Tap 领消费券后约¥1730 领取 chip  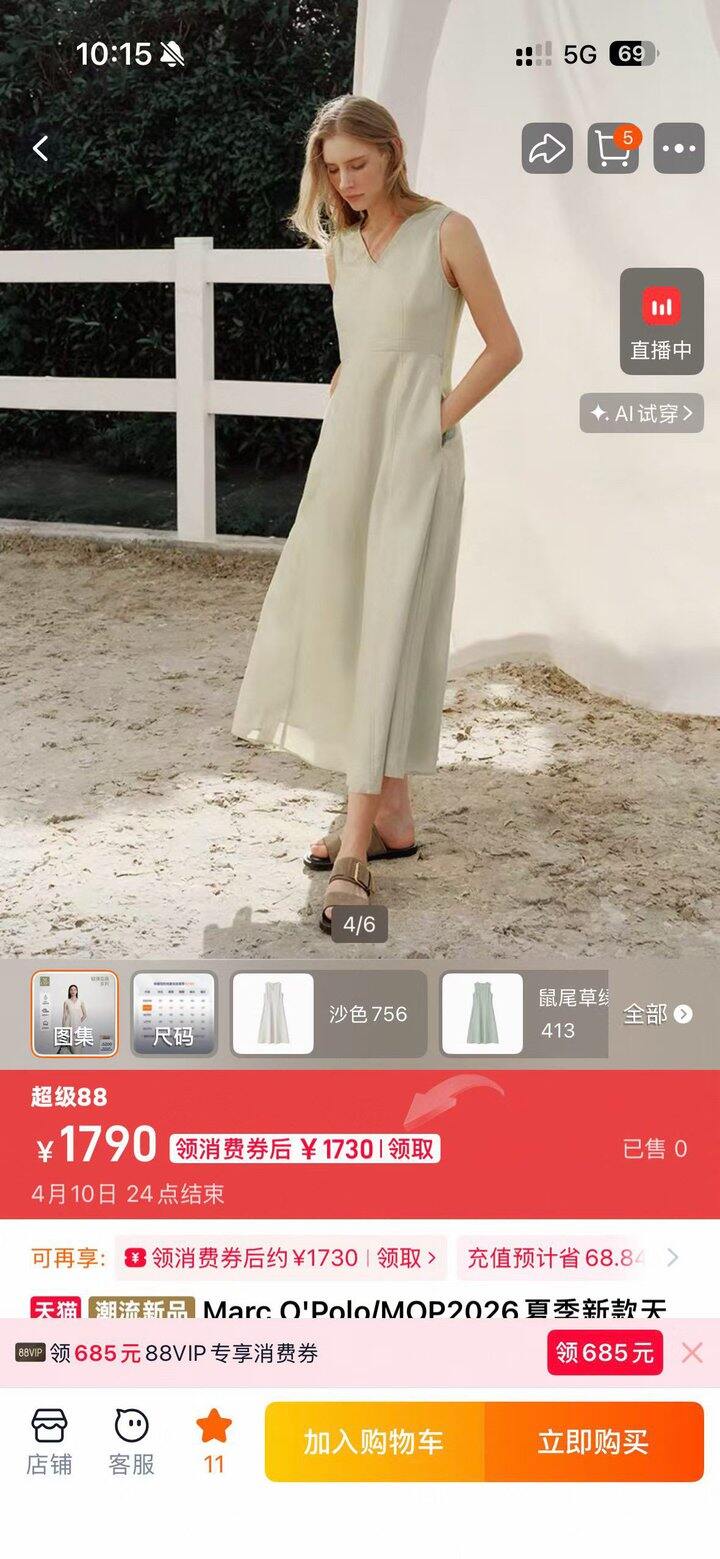[280, 1258]
